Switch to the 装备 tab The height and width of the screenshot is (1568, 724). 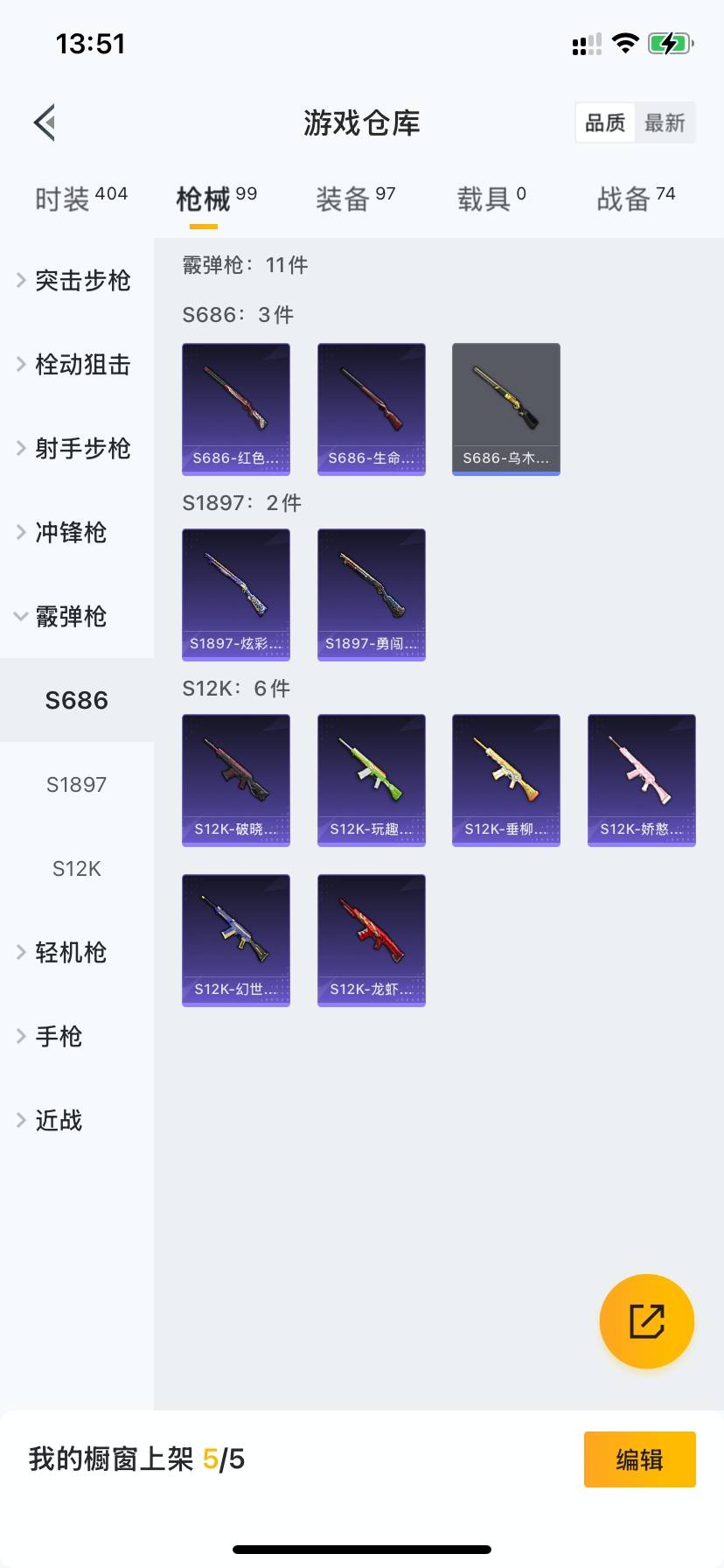click(355, 199)
